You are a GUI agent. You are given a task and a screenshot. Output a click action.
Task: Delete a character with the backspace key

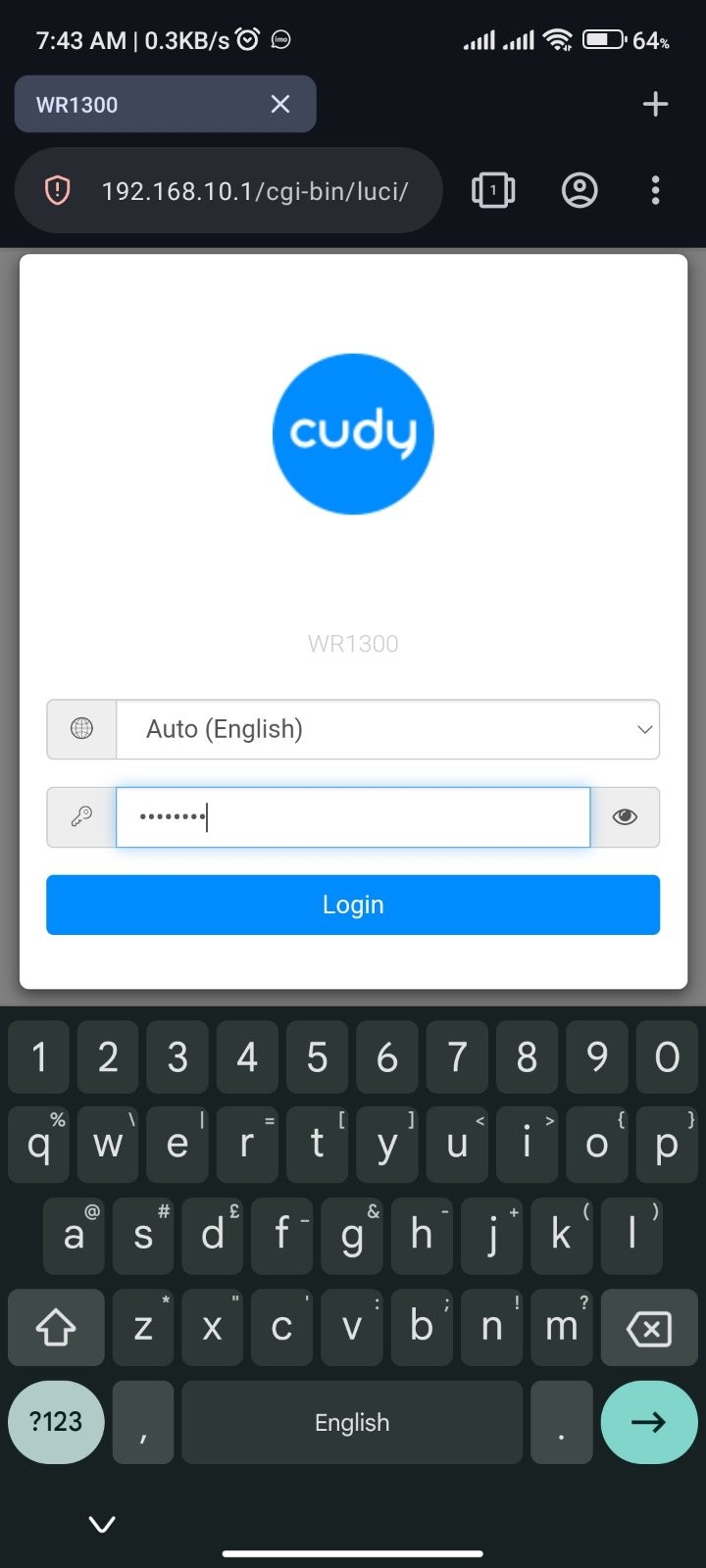point(648,1329)
